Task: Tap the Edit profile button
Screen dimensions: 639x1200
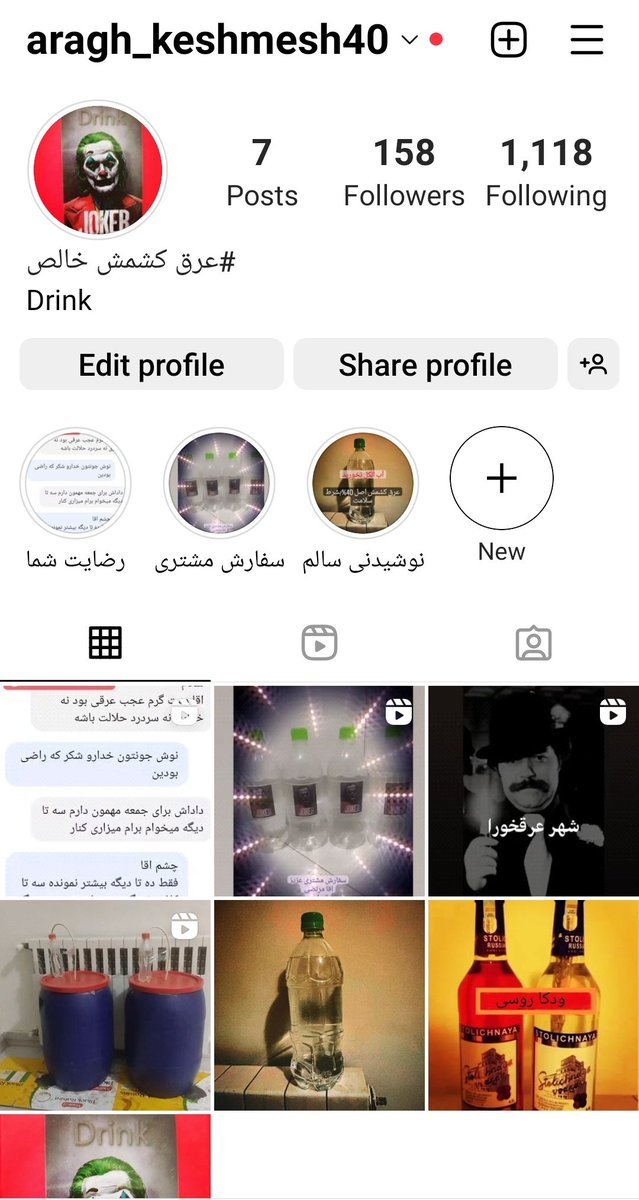Action: click(151, 365)
